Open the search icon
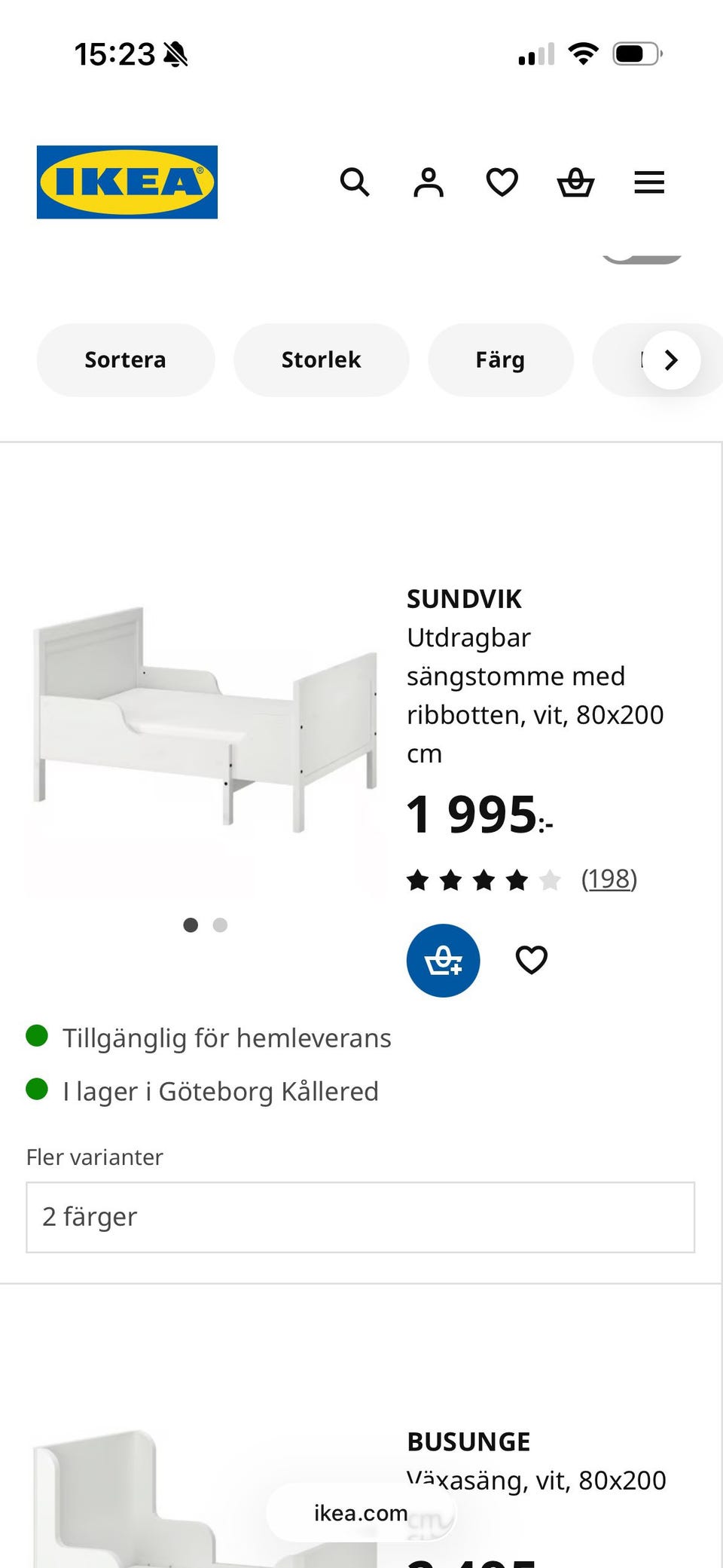The image size is (723, 1568). pyautogui.click(x=354, y=182)
